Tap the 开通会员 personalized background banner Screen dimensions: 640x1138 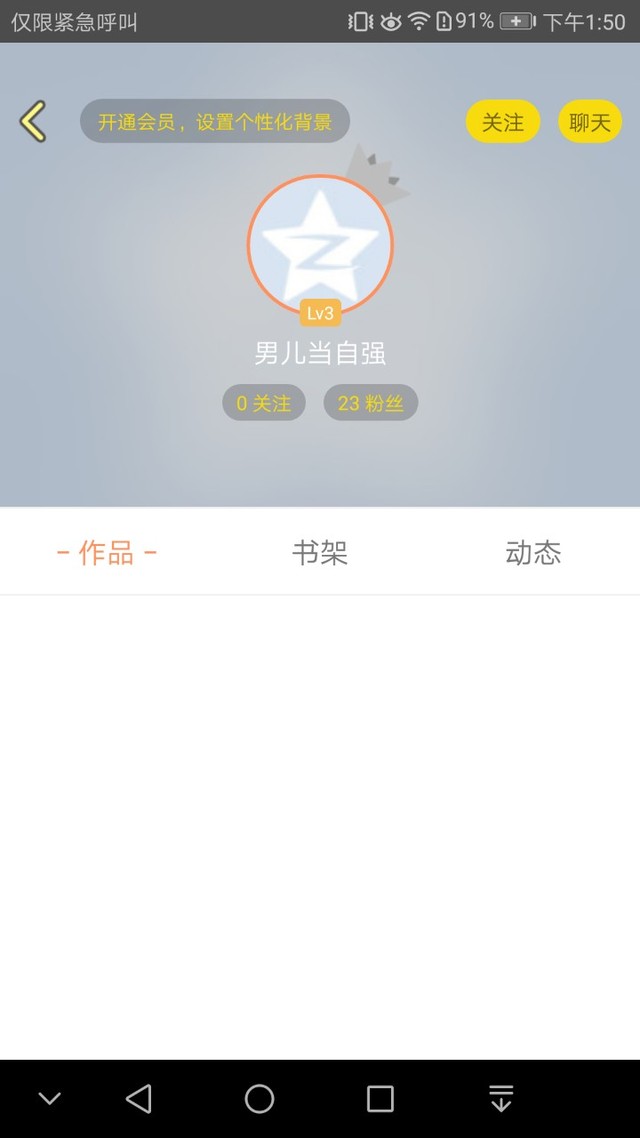[215, 121]
